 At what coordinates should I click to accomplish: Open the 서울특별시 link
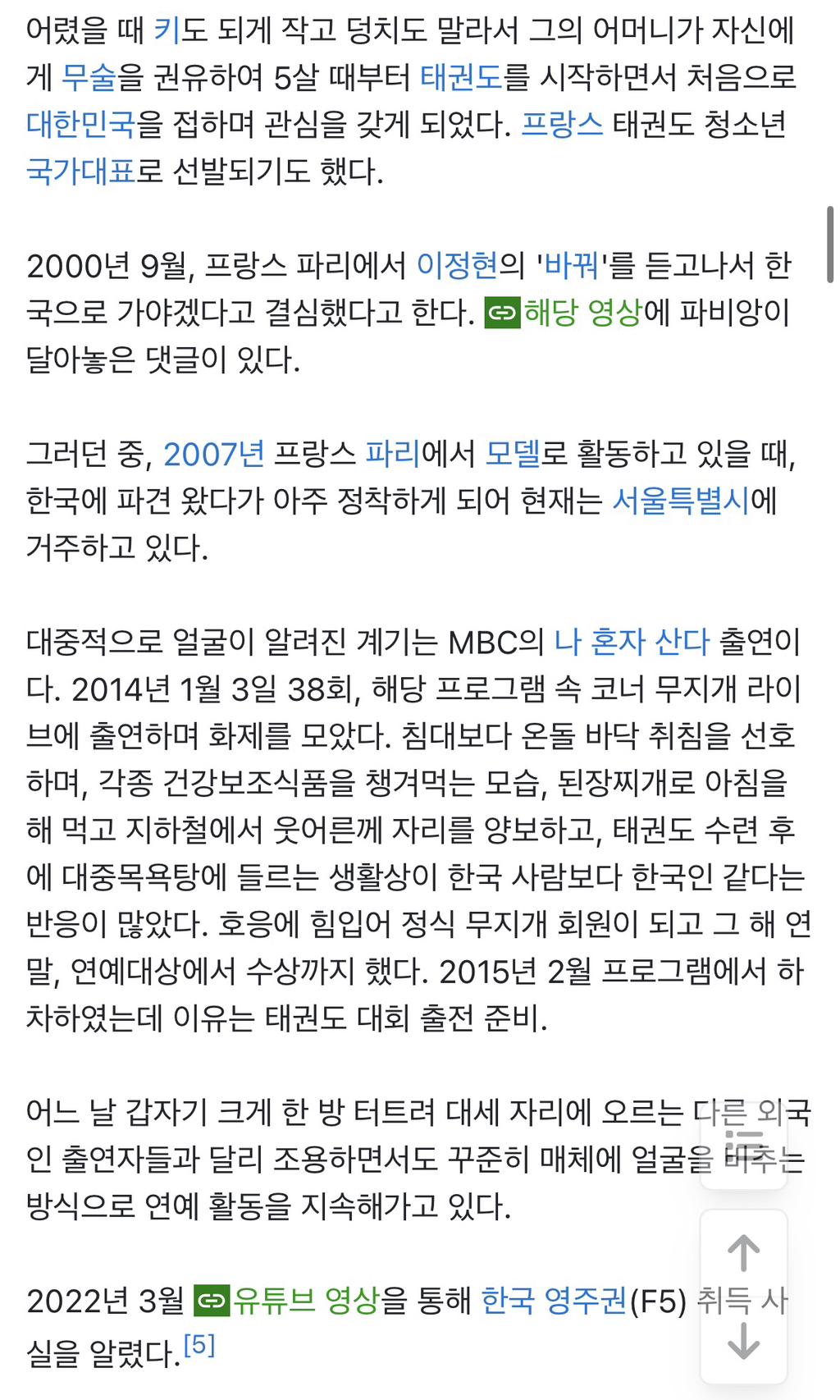[681, 501]
